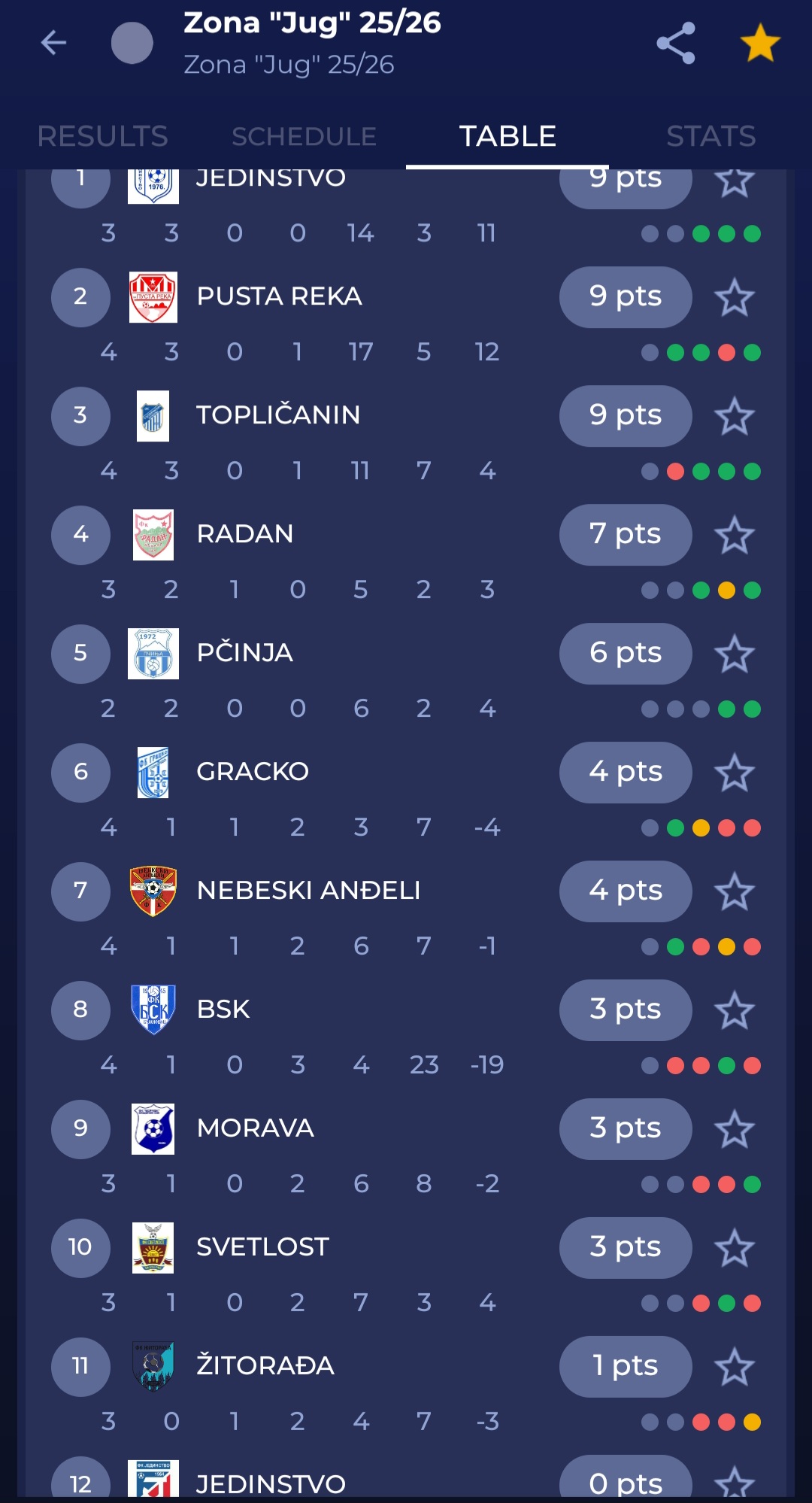Favorite Topličanin with its star
Screen dimensions: 812x1503
734,416
